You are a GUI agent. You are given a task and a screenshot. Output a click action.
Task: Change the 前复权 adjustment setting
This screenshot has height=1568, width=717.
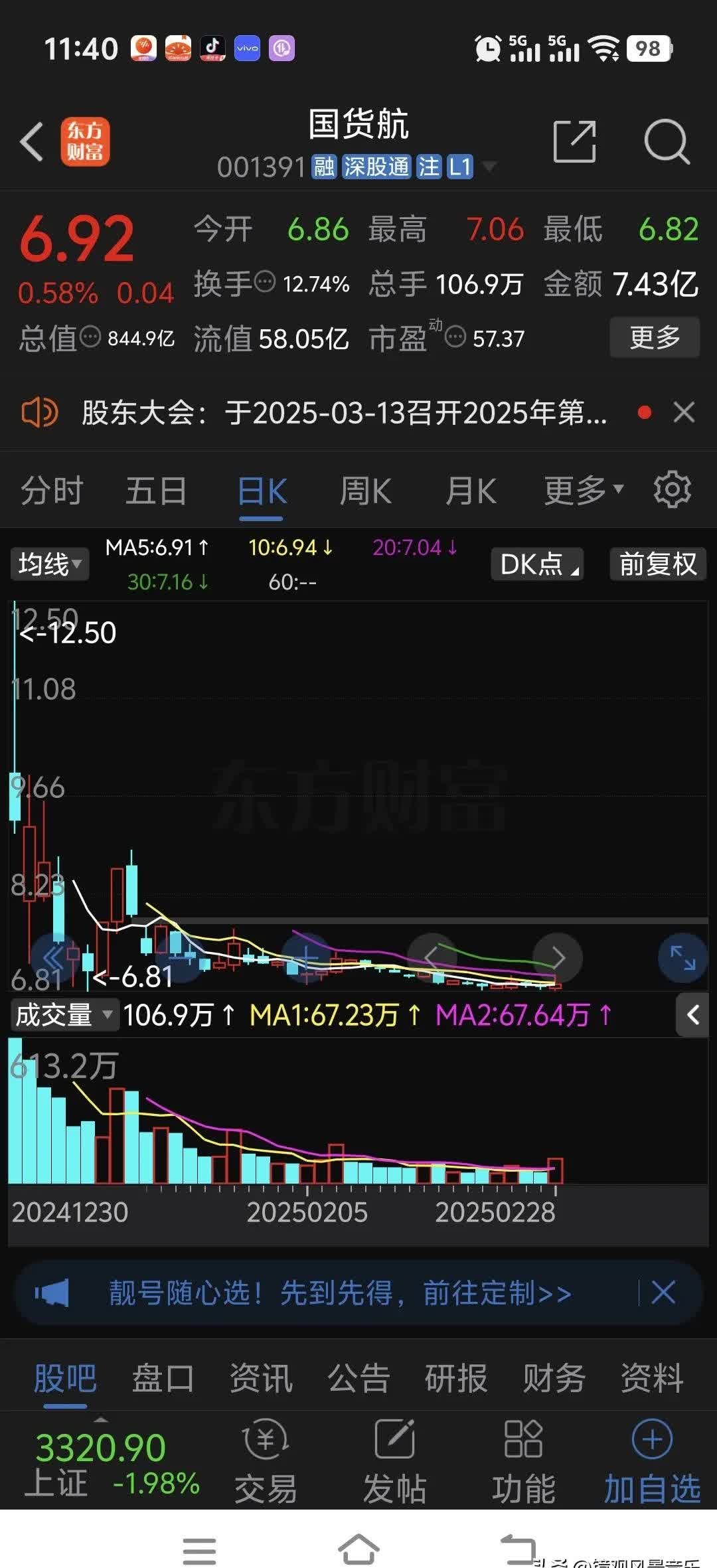point(657,564)
